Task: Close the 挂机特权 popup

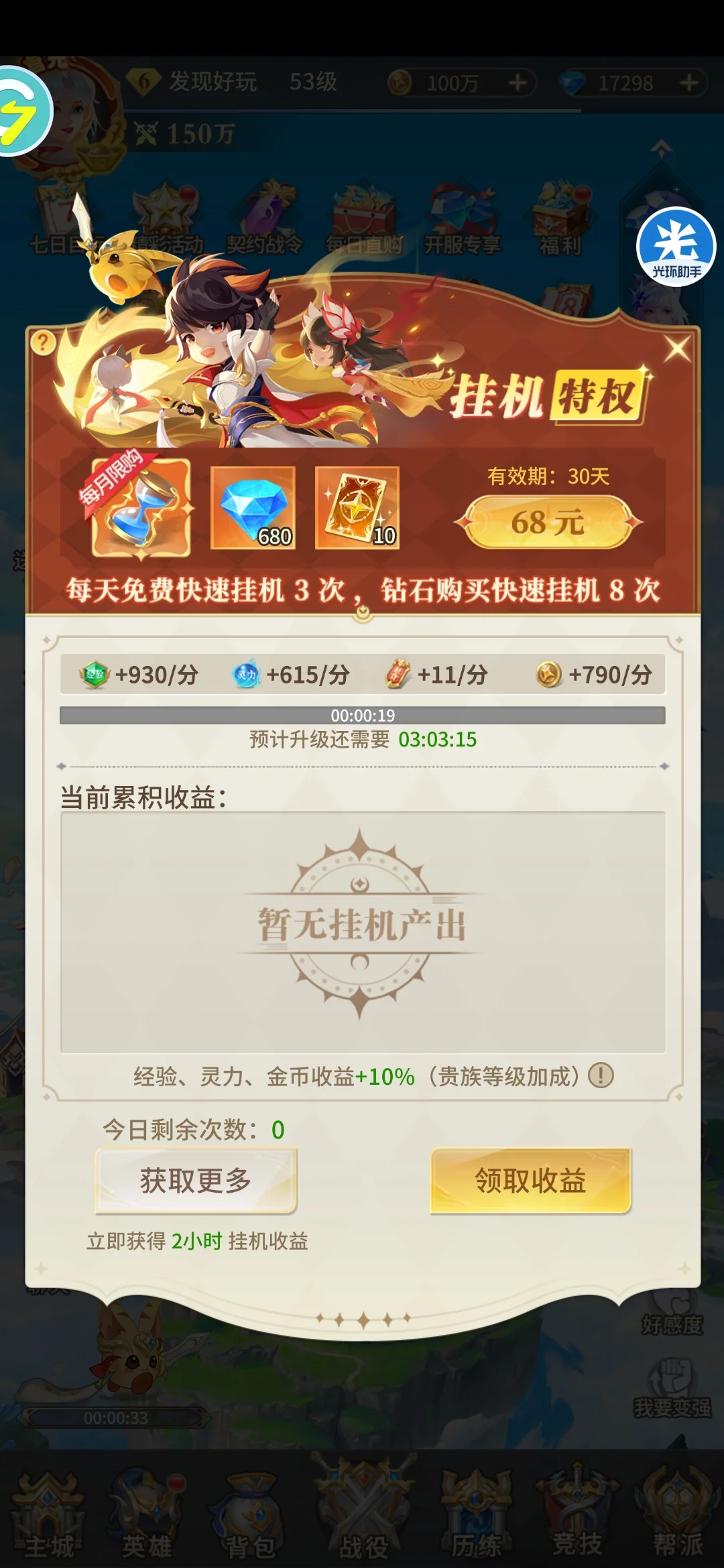Action: 677,348
